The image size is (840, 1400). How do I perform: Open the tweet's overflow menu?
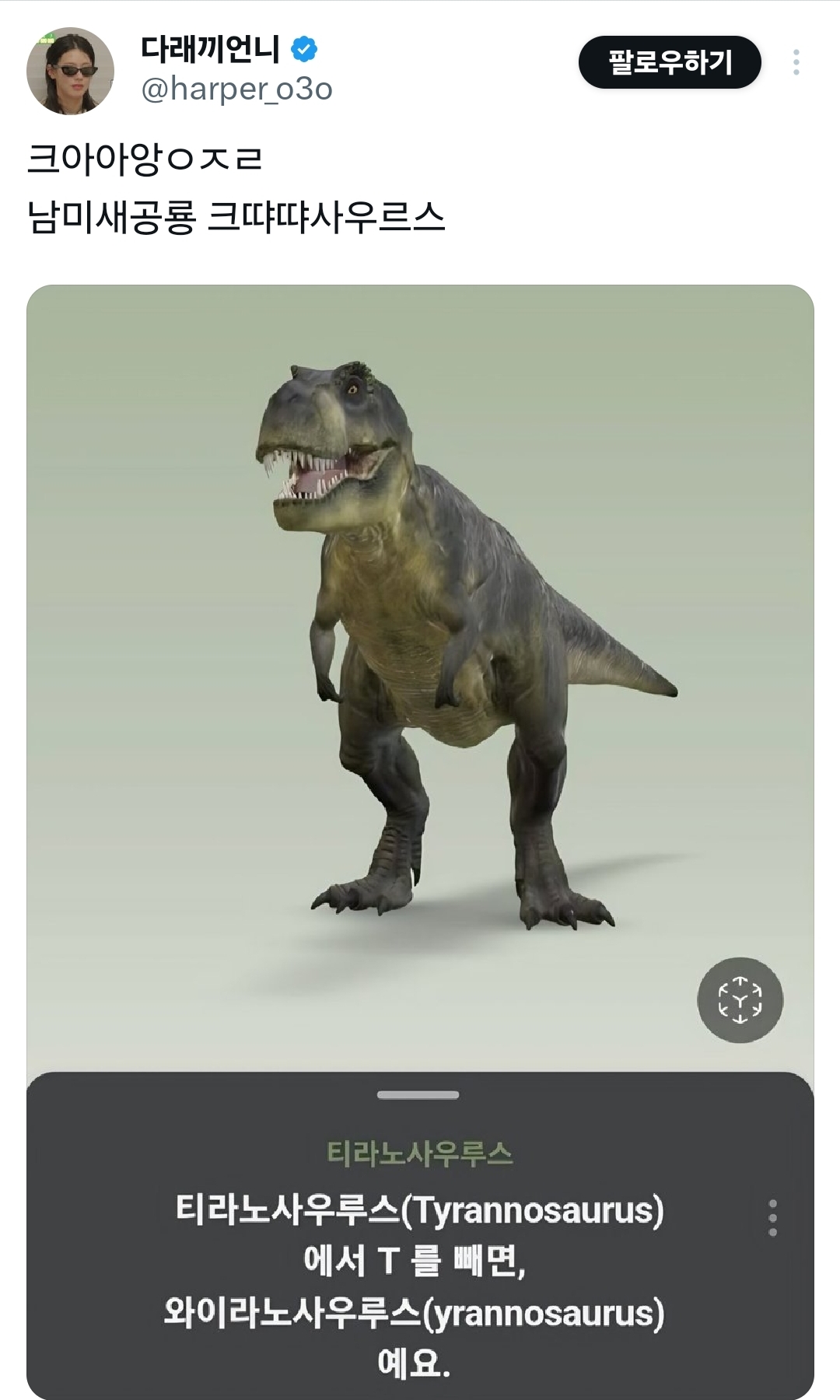click(x=796, y=62)
